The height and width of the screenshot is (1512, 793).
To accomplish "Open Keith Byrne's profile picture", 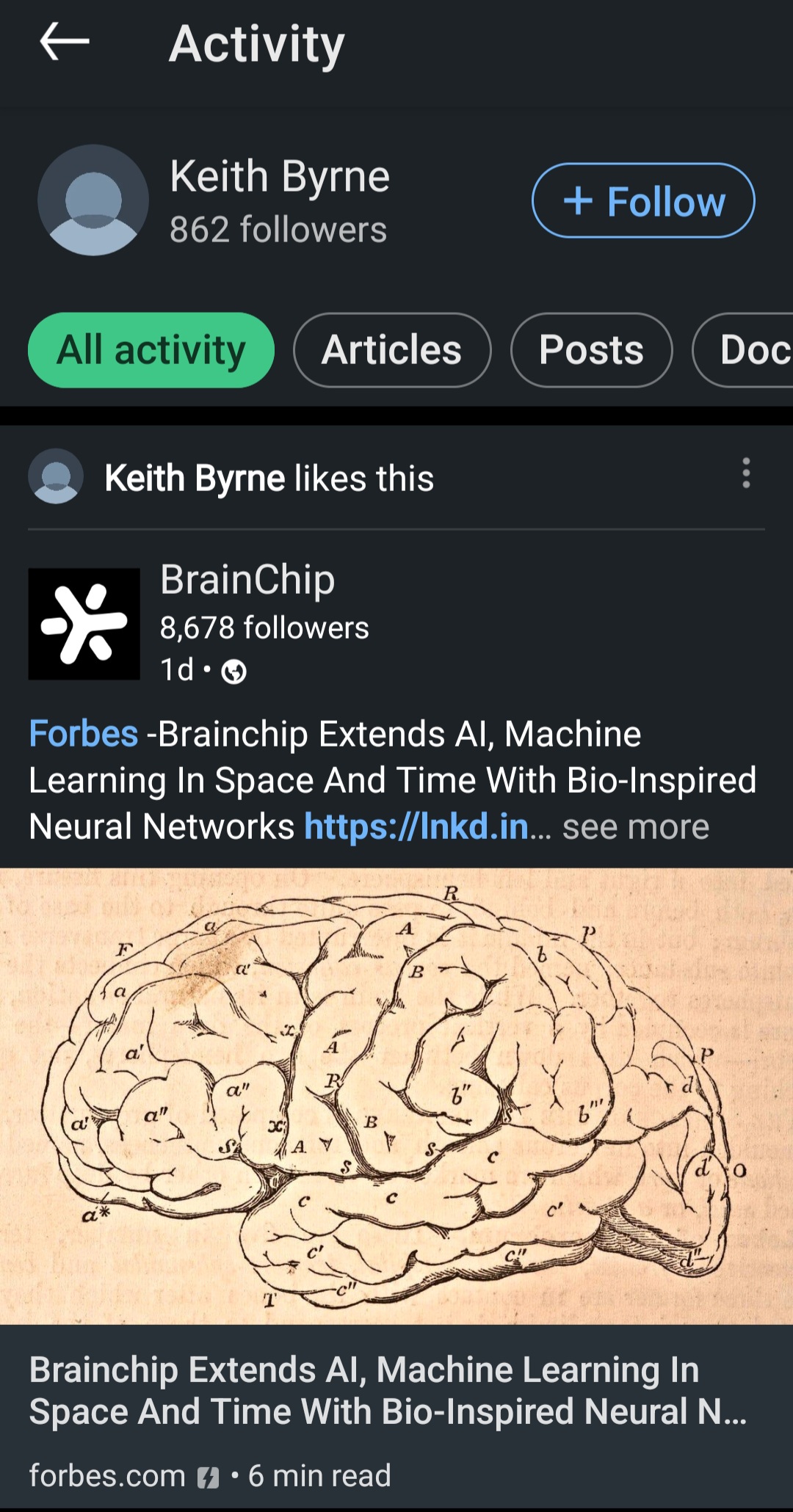I will point(93,200).
